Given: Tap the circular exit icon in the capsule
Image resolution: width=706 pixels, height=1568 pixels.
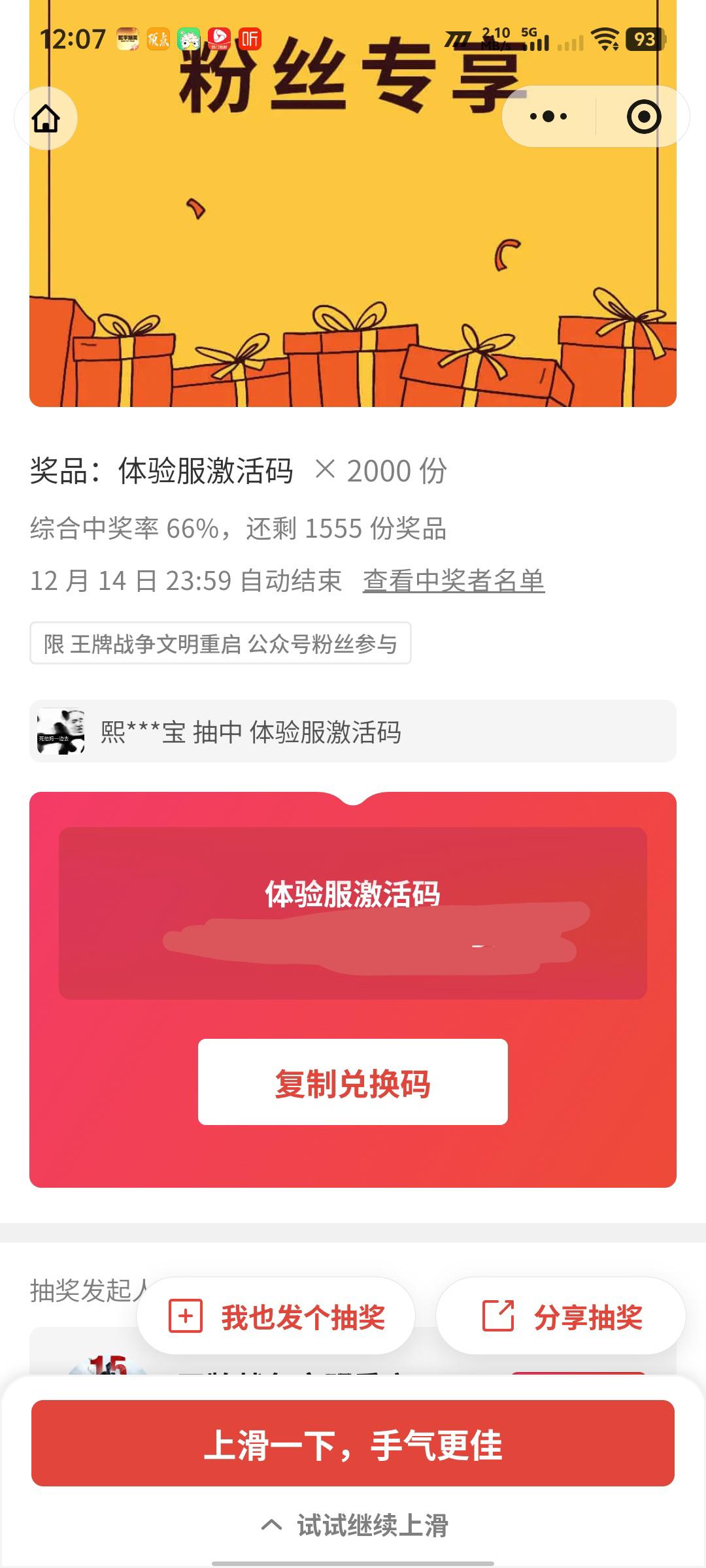Looking at the screenshot, I should (644, 116).
